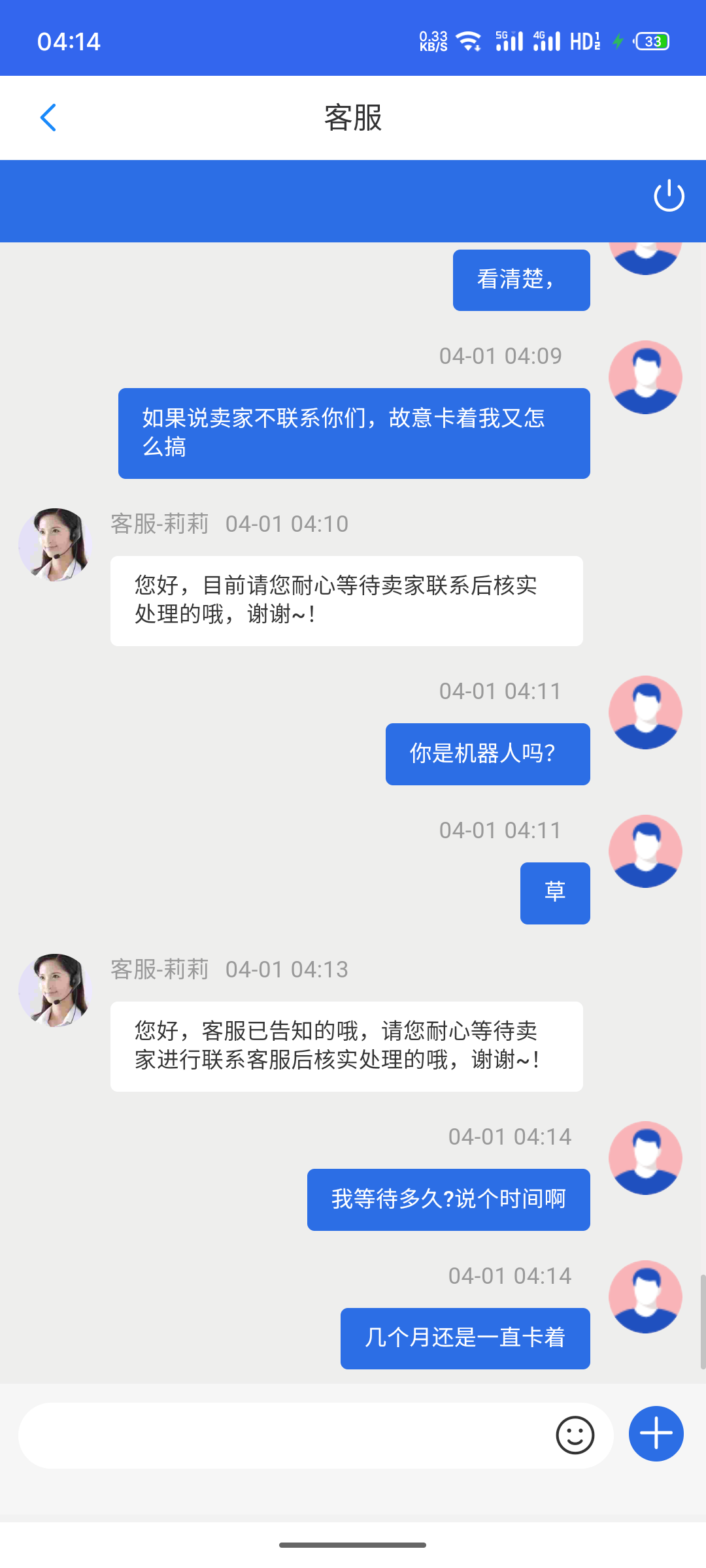
Task: Open the emoji picker beside the input field
Action: click(x=575, y=1435)
